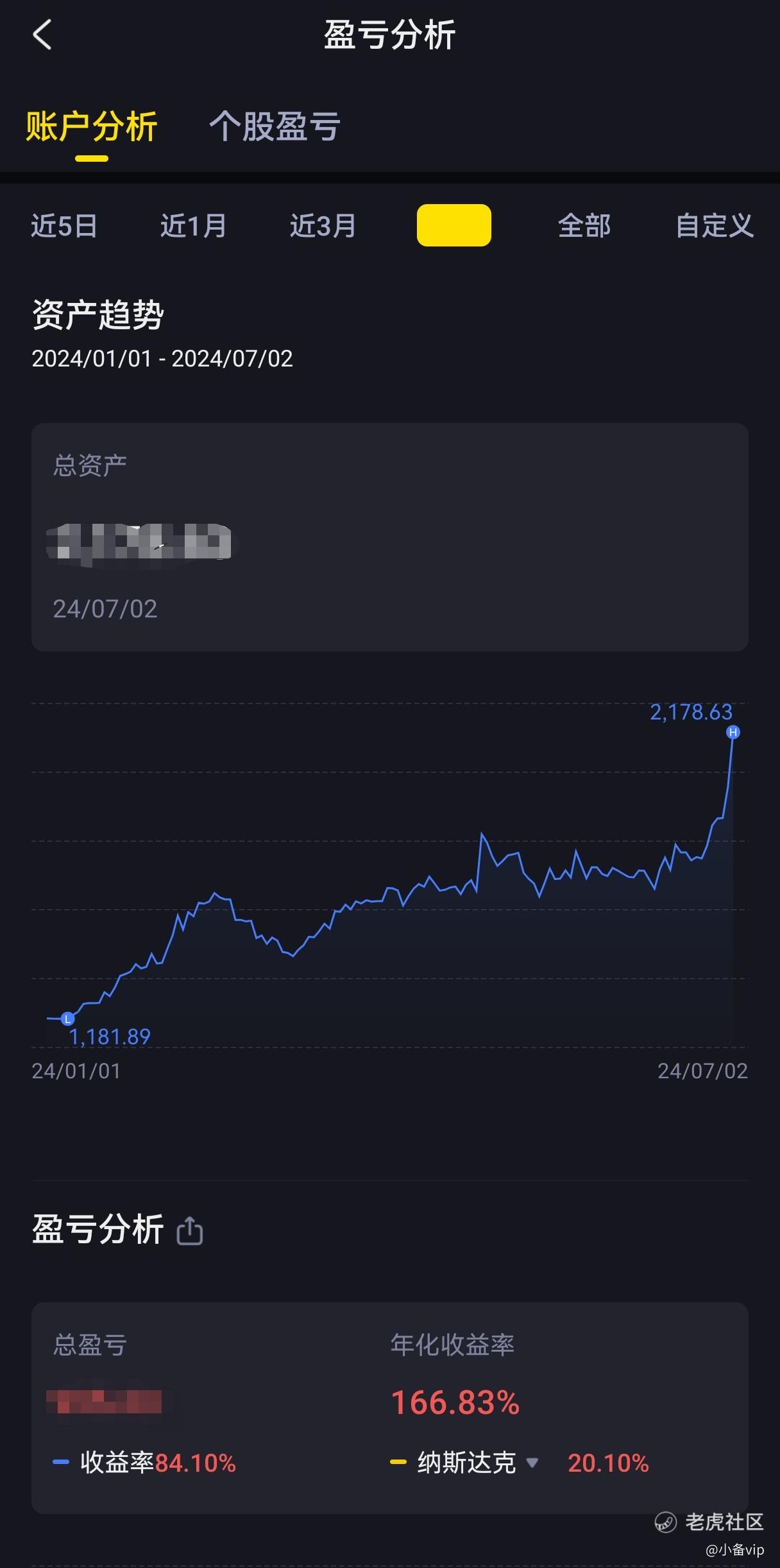The height and width of the screenshot is (1568, 780).
Task: Switch to the 个股盈亏 tab
Action: pyautogui.click(x=275, y=126)
